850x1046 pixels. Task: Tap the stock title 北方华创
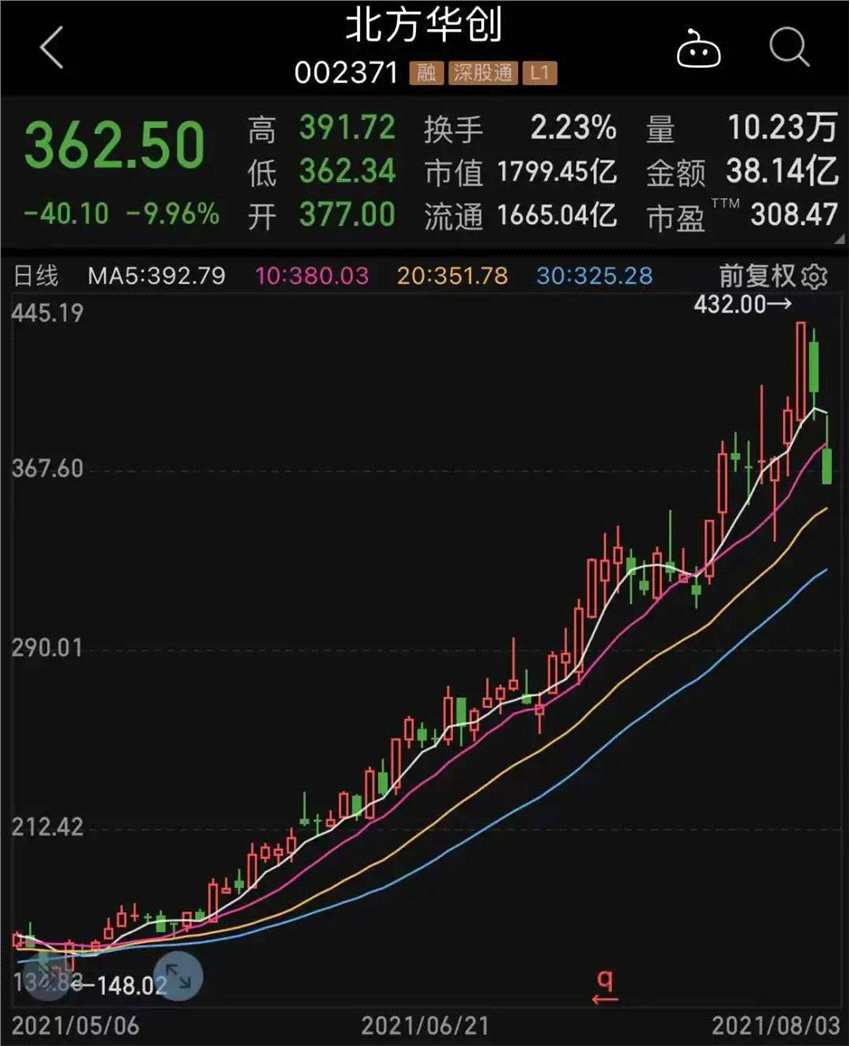pos(424,27)
